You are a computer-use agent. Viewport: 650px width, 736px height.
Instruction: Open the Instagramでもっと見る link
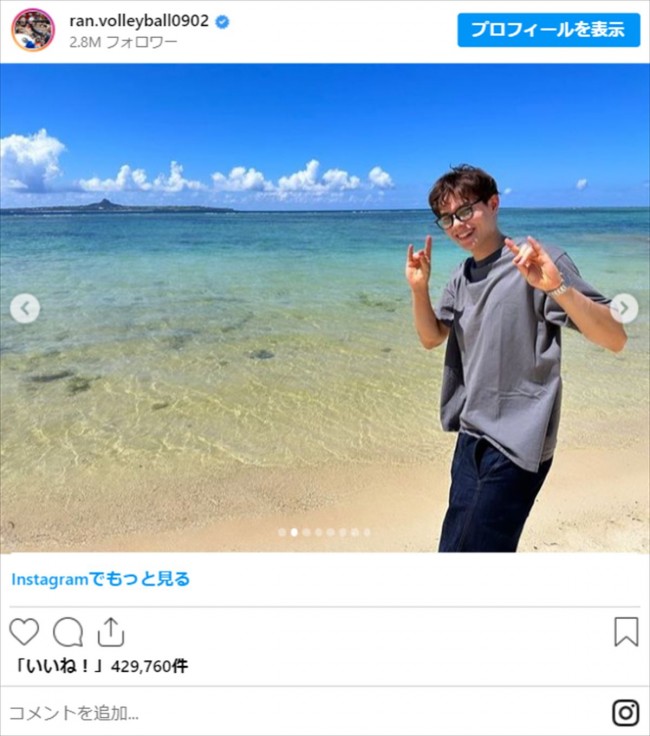100,579
